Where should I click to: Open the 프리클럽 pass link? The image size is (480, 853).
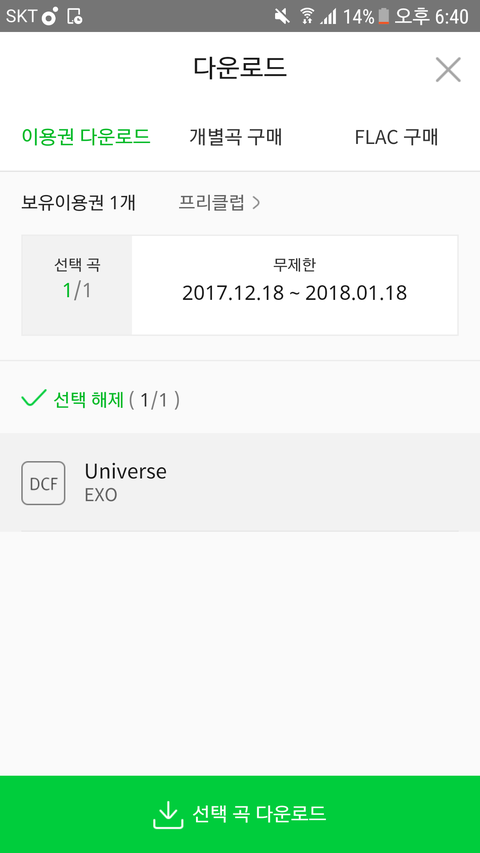click(x=219, y=203)
